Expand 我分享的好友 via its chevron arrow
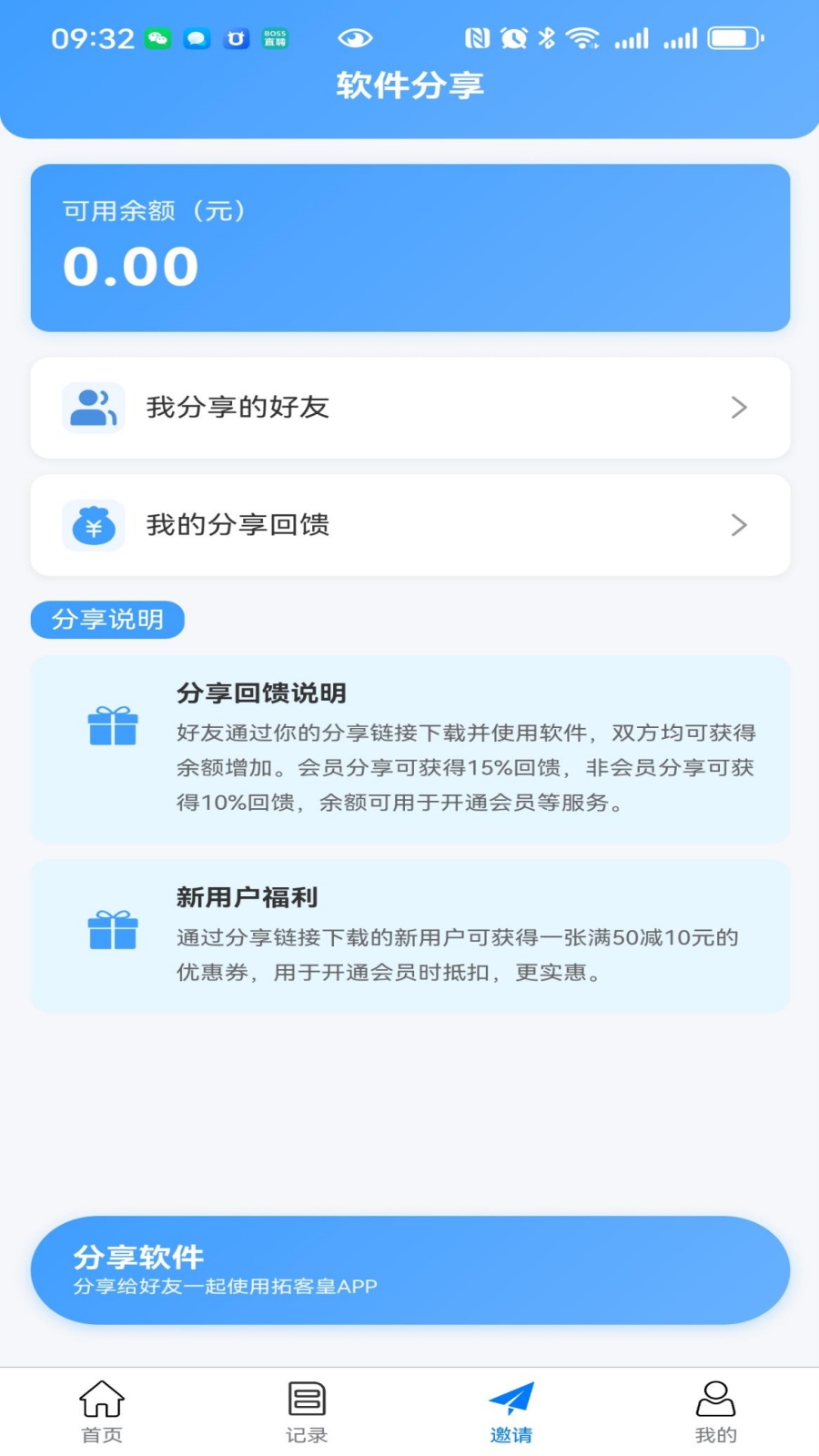This screenshot has width=819, height=1456. coord(739,407)
